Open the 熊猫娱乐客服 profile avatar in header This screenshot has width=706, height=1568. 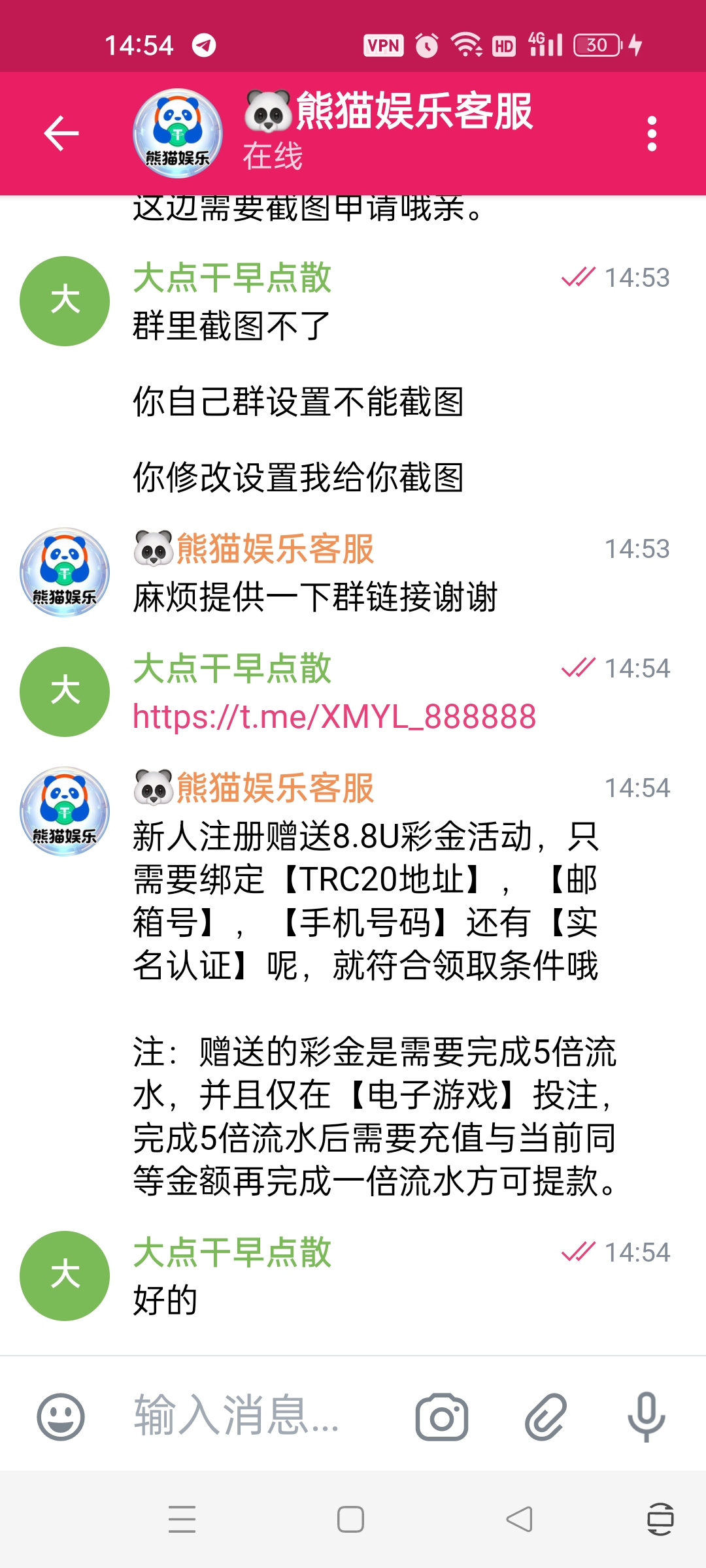[178, 133]
